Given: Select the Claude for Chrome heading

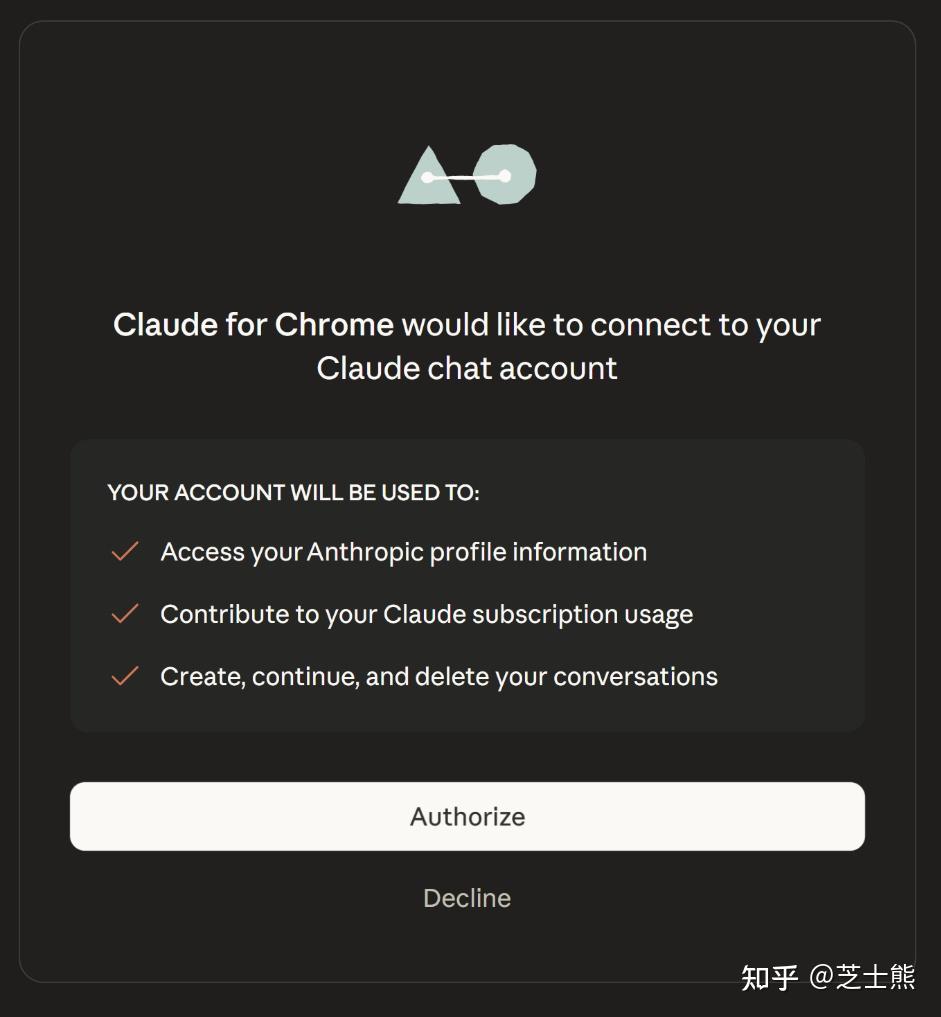Looking at the screenshot, I should [253, 324].
